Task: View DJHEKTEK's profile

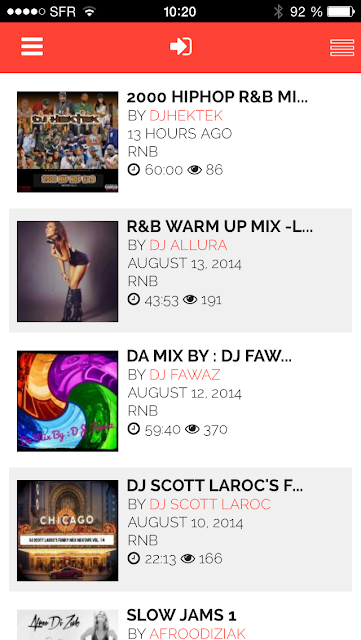Action: click(x=186, y=116)
